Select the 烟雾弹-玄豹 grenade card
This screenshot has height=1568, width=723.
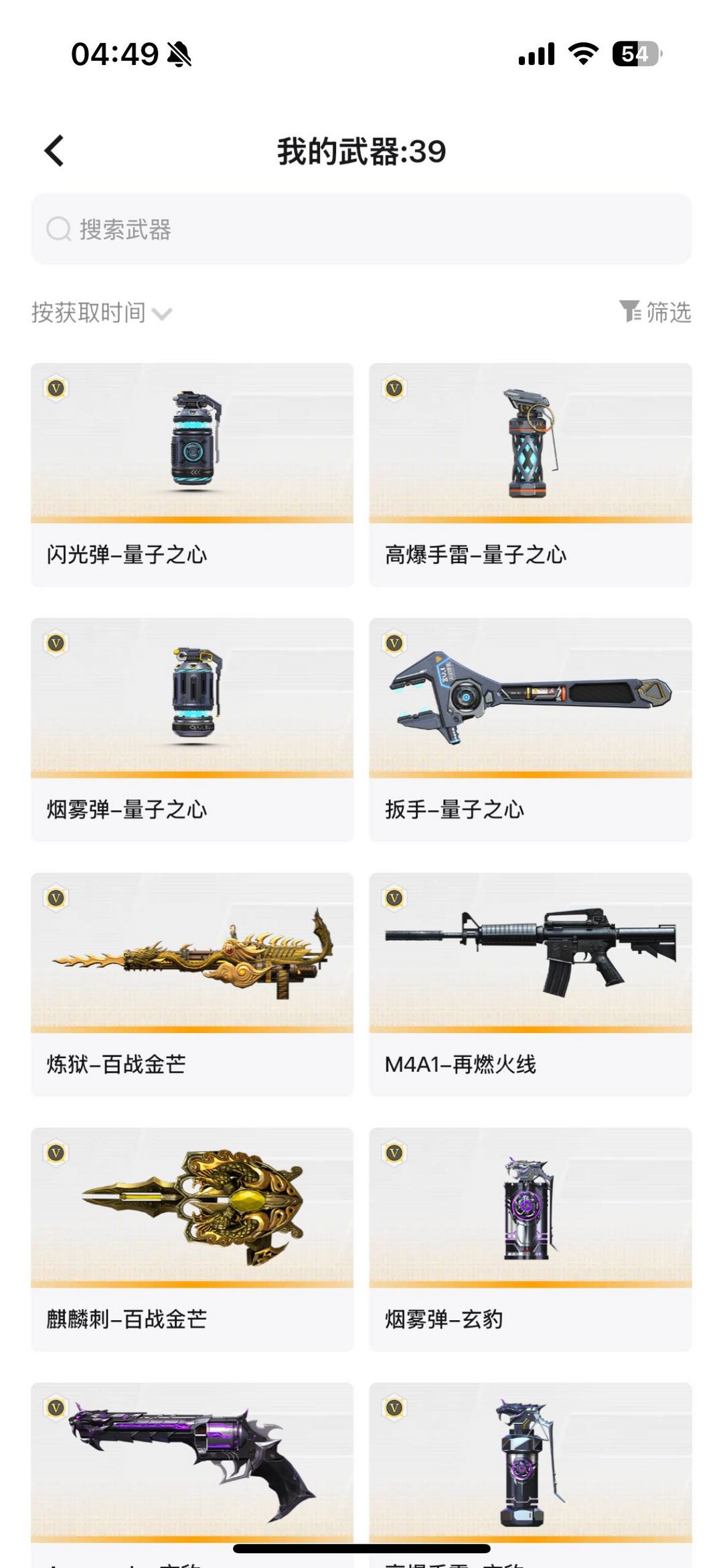click(x=530, y=1238)
